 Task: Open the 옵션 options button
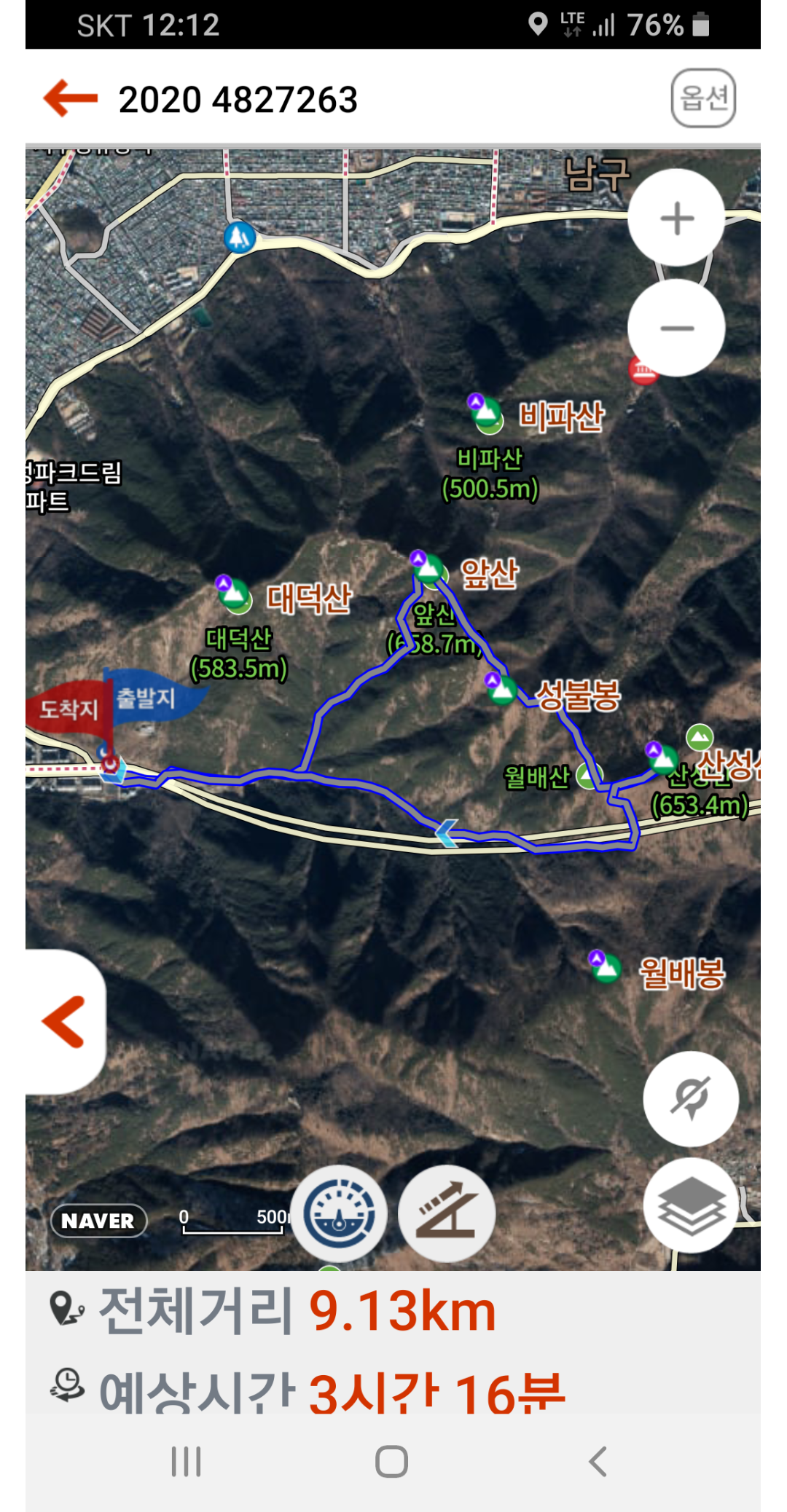(x=703, y=98)
